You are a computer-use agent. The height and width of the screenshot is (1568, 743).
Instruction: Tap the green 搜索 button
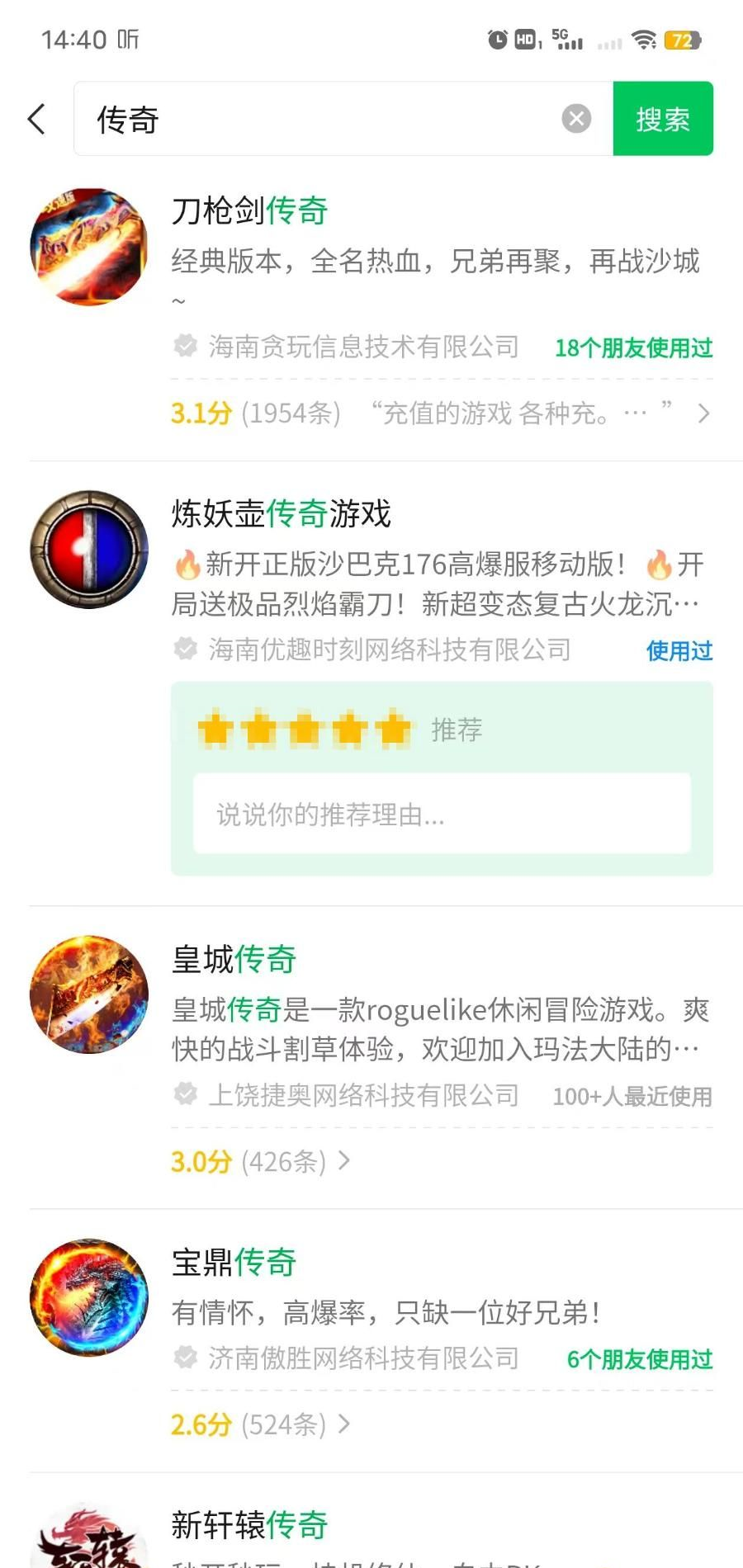pyautogui.click(x=662, y=119)
